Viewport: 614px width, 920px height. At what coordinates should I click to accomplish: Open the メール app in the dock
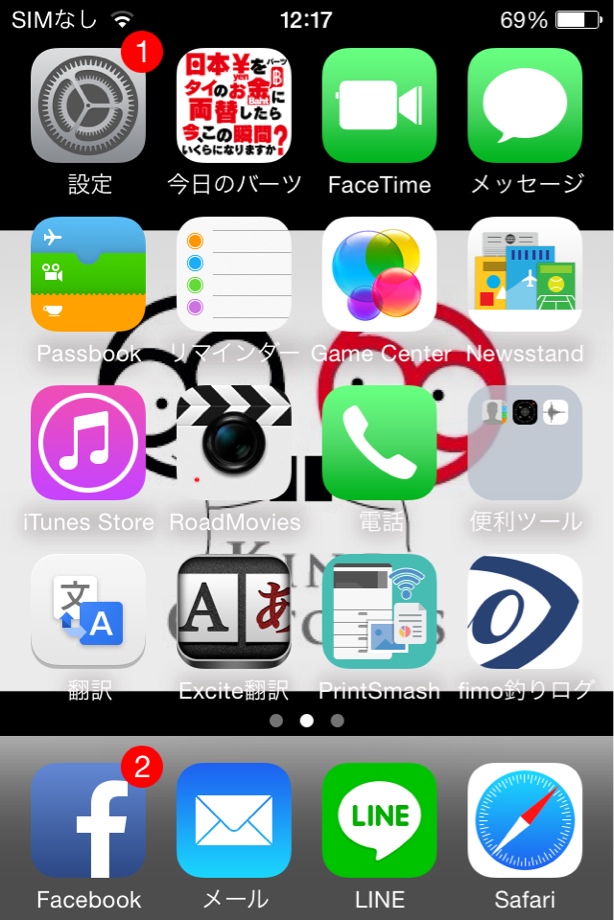click(234, 820)
